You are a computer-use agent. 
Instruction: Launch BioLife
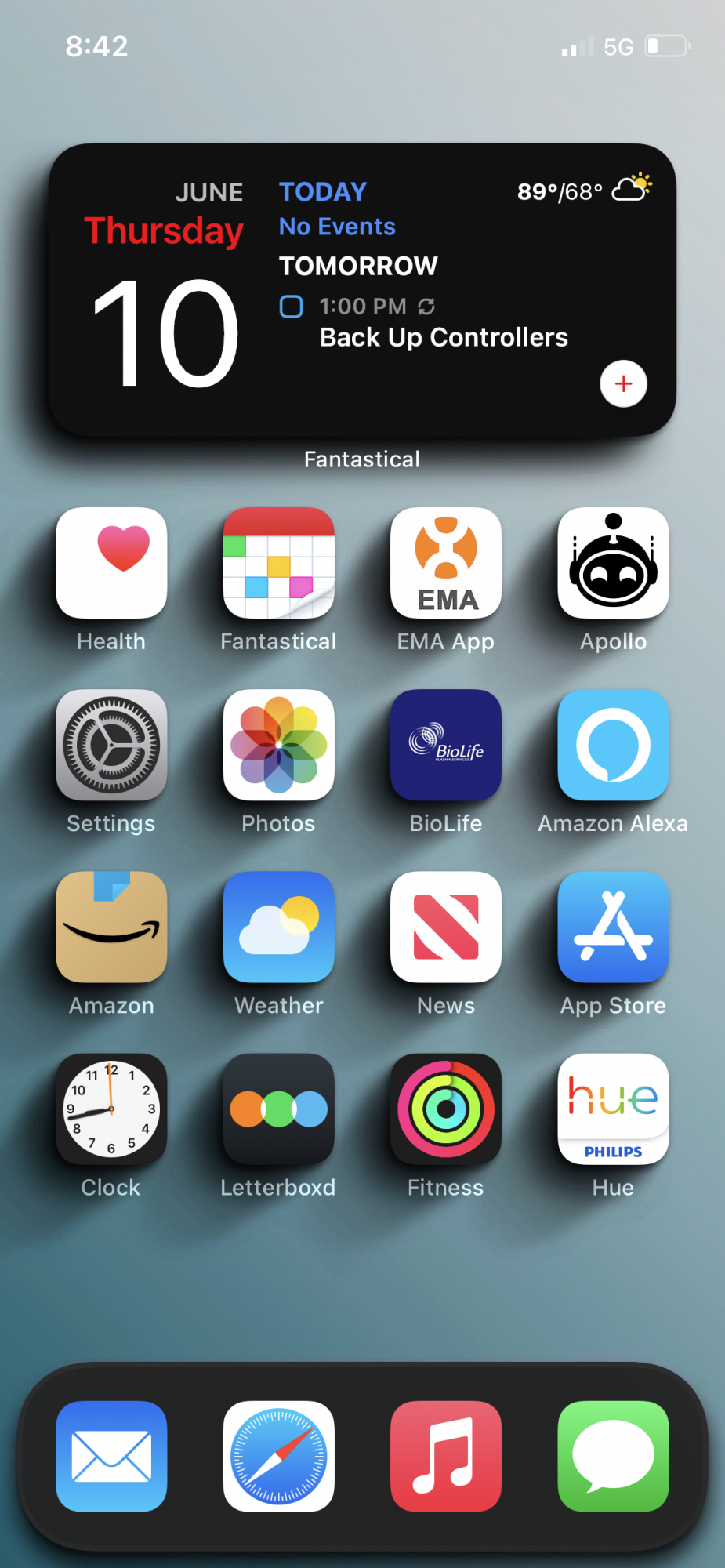pyautogui.click(x=445, y=745)
